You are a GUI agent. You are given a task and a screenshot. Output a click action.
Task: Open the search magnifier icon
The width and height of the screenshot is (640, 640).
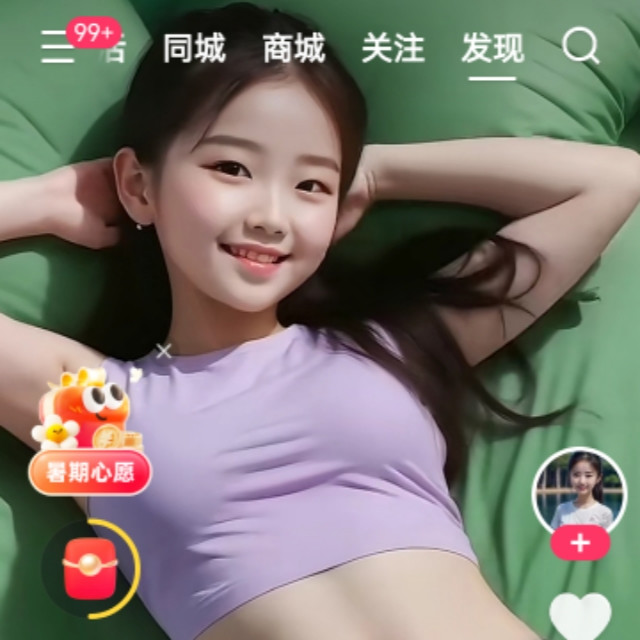click(580, 46)
